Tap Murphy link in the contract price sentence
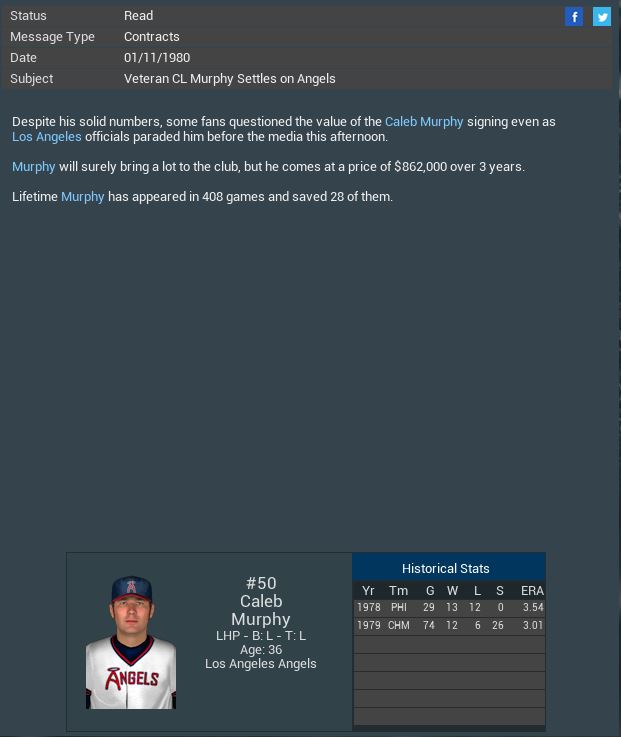 point(33,166)
